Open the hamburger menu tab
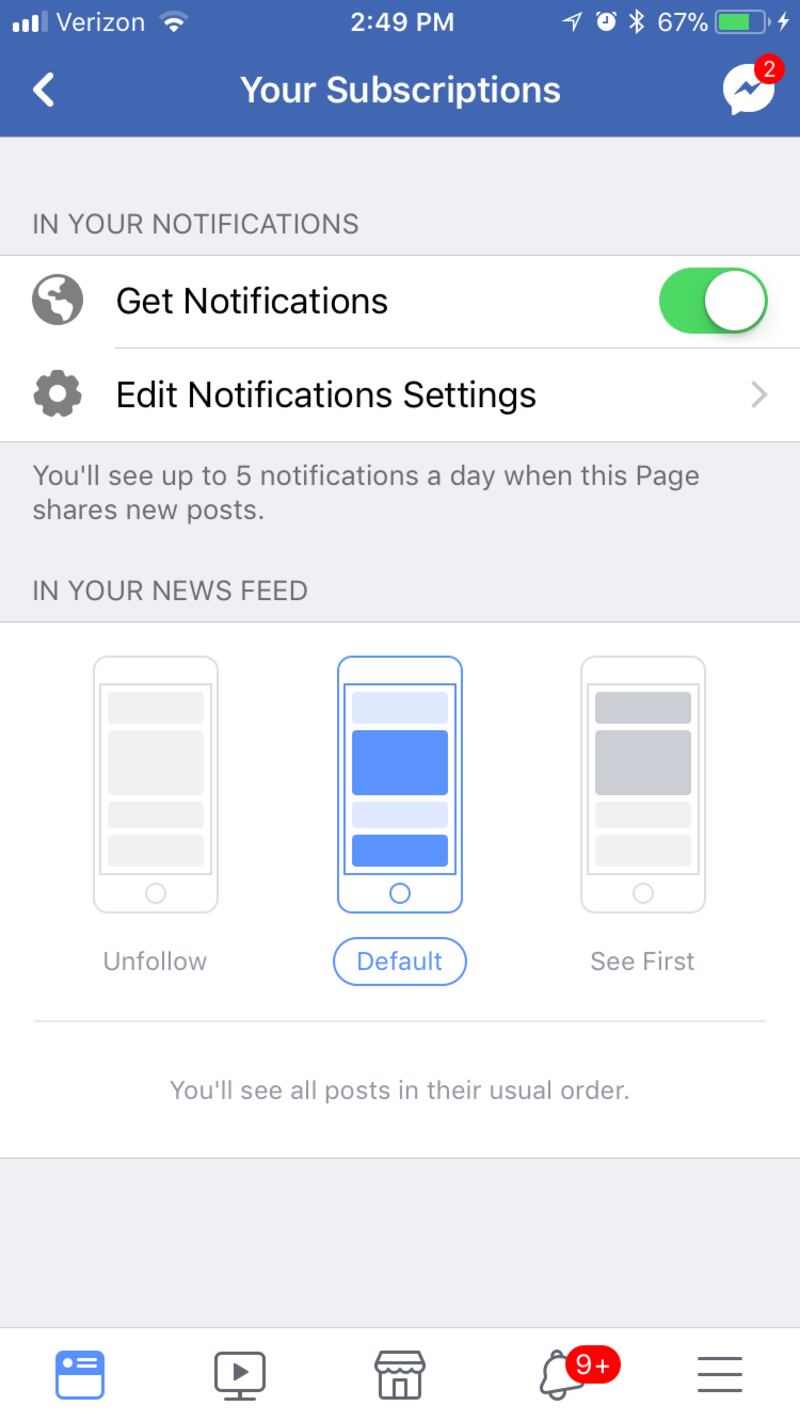This screenshot has width=800, height=1422. click(x=720, y=1375)
